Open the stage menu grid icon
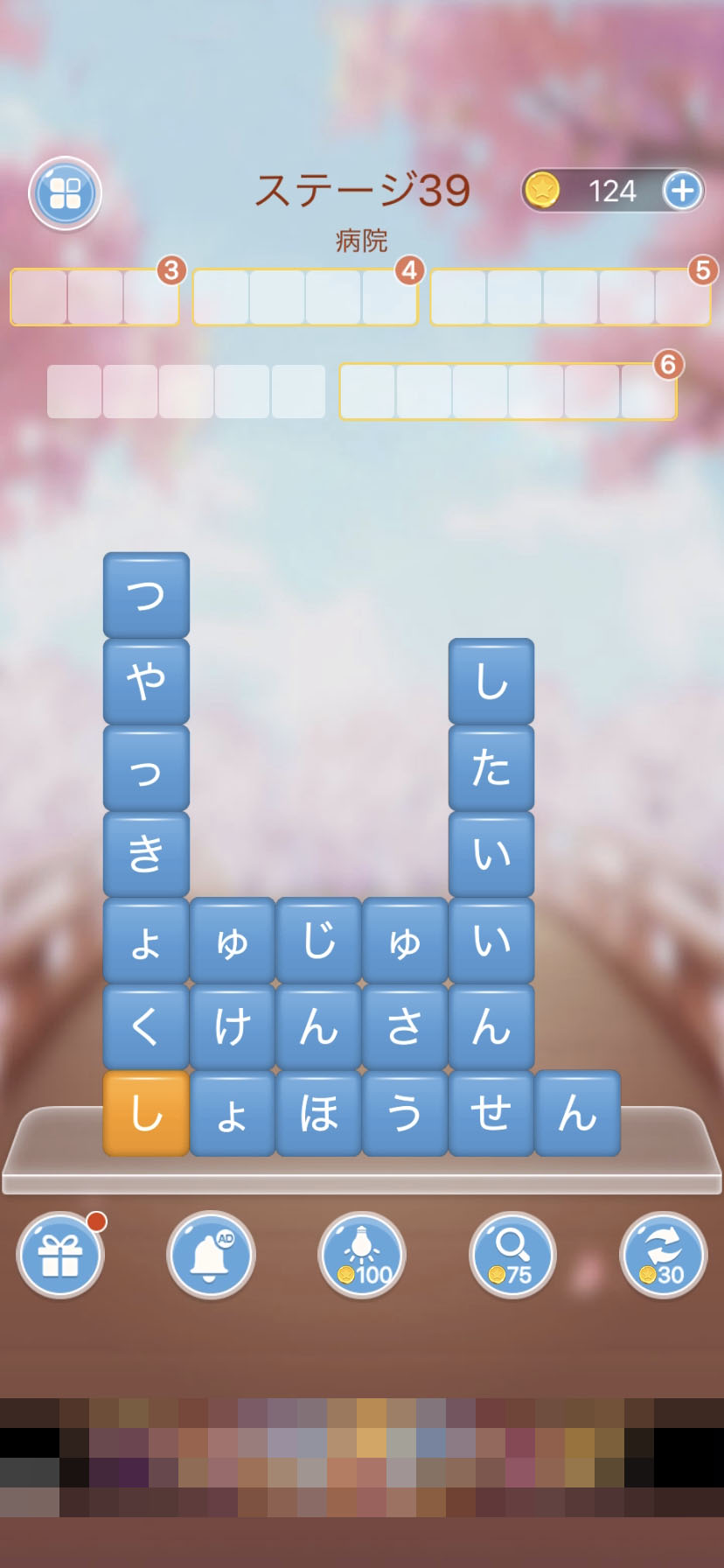This screenshot has height=1568, width=724. coord(66,193)
